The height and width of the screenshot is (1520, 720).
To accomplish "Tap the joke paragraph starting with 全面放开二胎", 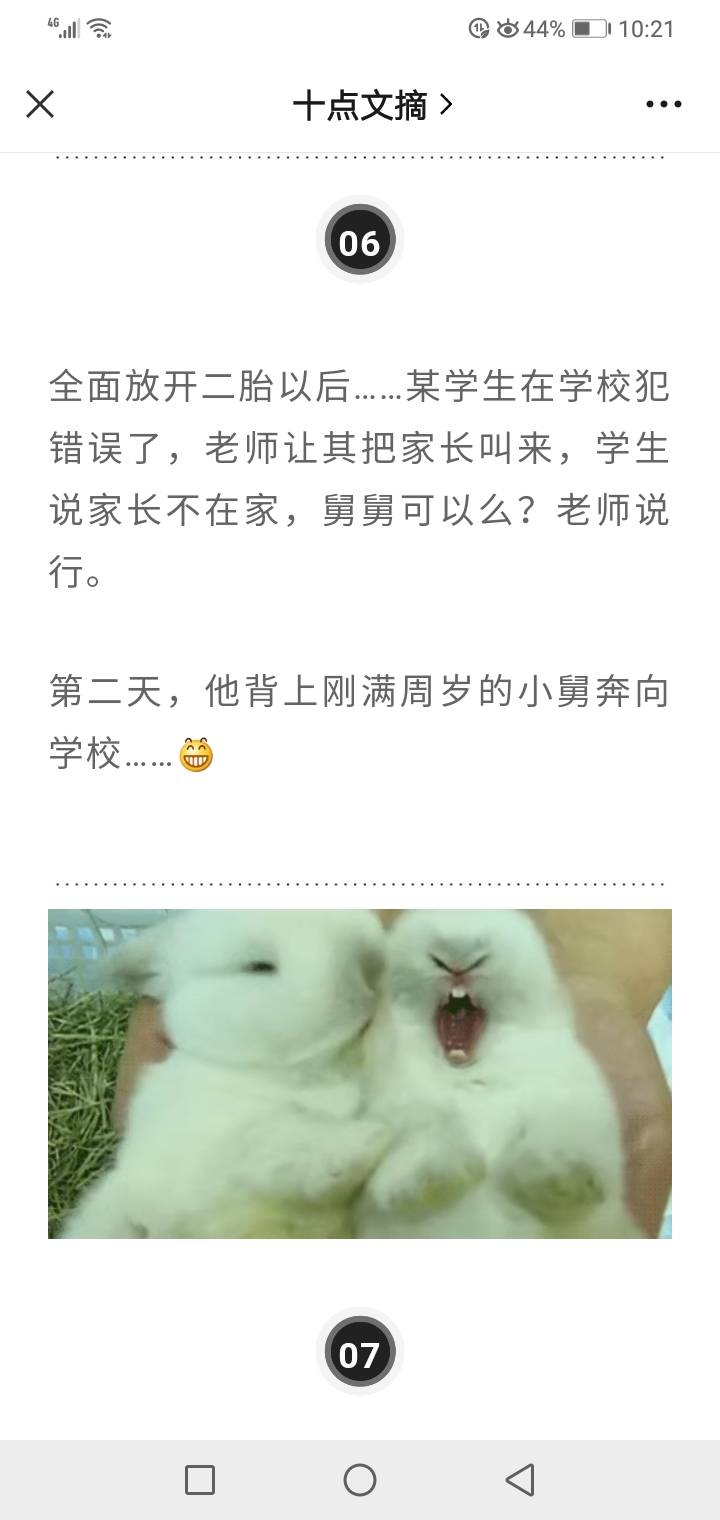I will [x=360, y=470].
